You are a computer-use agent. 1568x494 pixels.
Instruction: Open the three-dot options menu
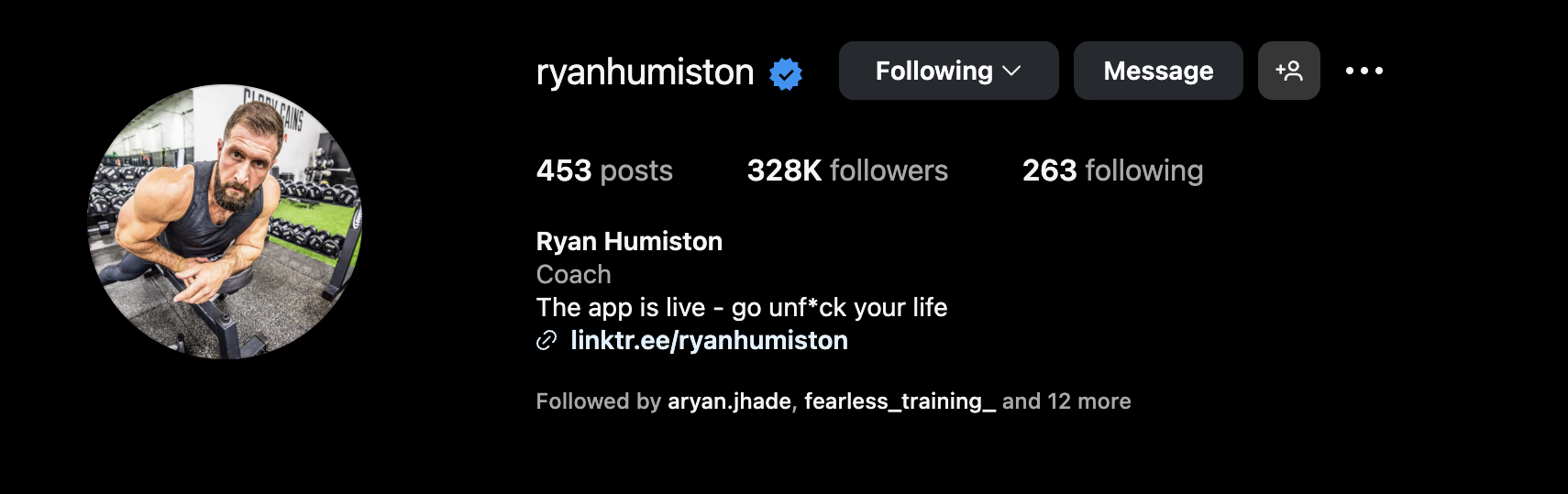[x=1364, y=71]
